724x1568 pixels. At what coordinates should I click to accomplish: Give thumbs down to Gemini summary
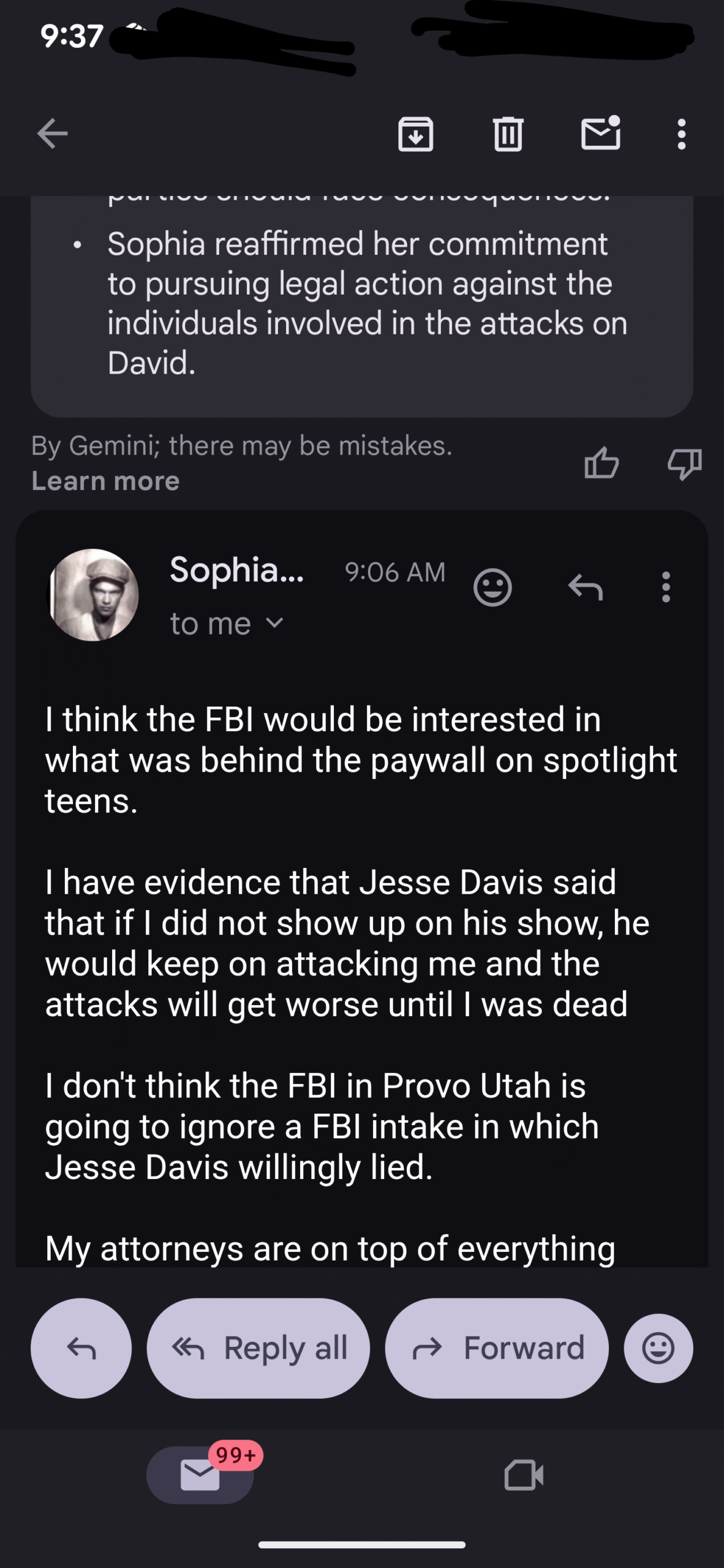coord(684,463)
